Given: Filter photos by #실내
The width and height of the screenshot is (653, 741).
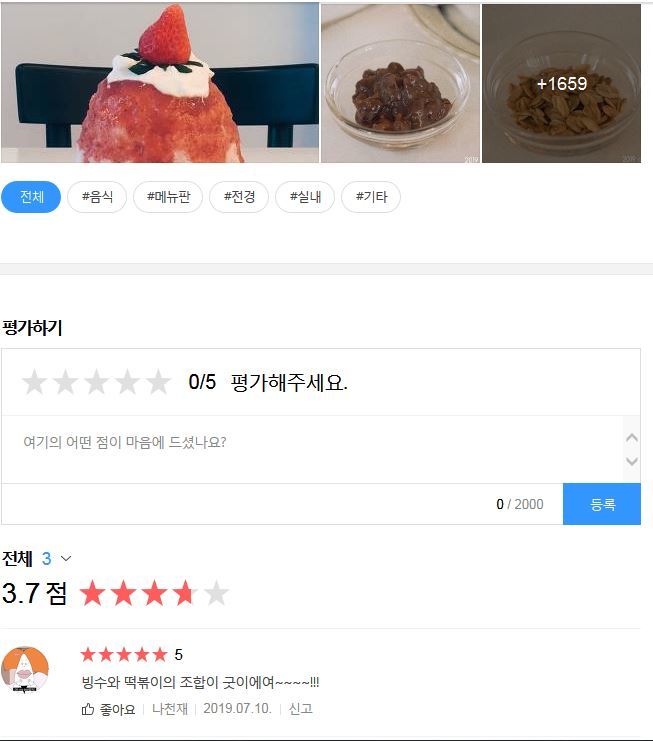Looking at the screenshot, I should (x=305, y=197).
